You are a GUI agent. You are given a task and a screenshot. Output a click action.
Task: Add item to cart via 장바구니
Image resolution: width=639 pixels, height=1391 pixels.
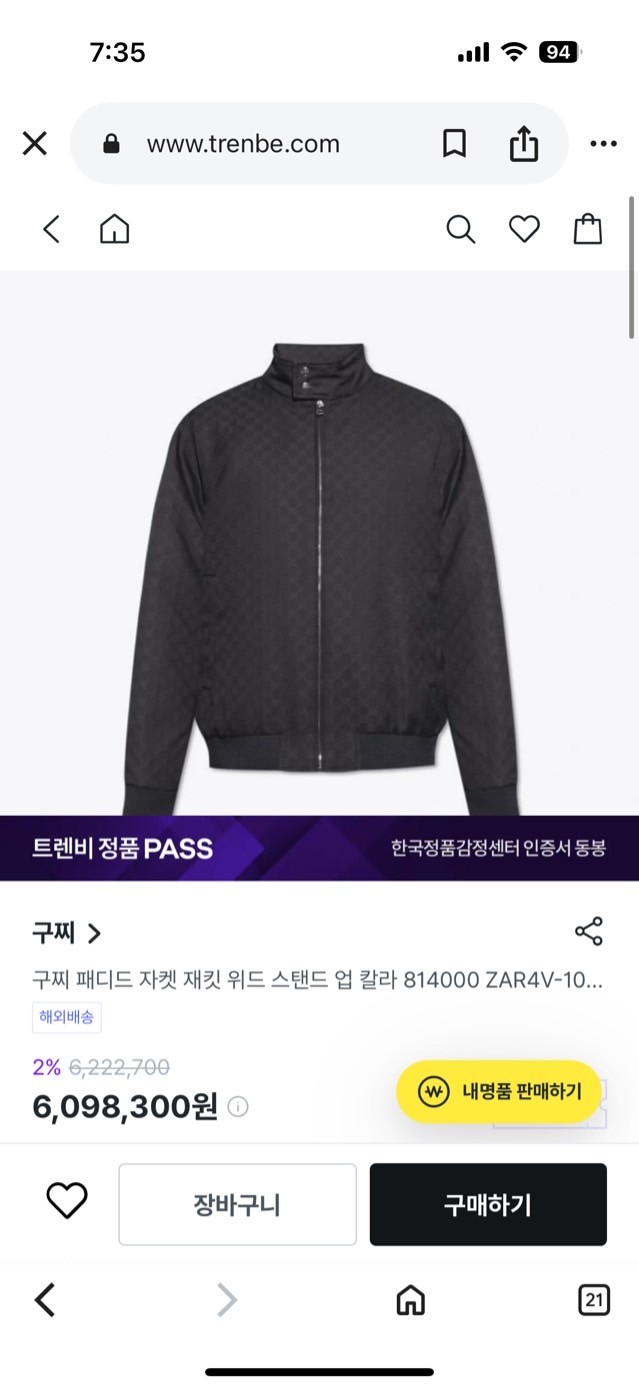point(237,1204)
